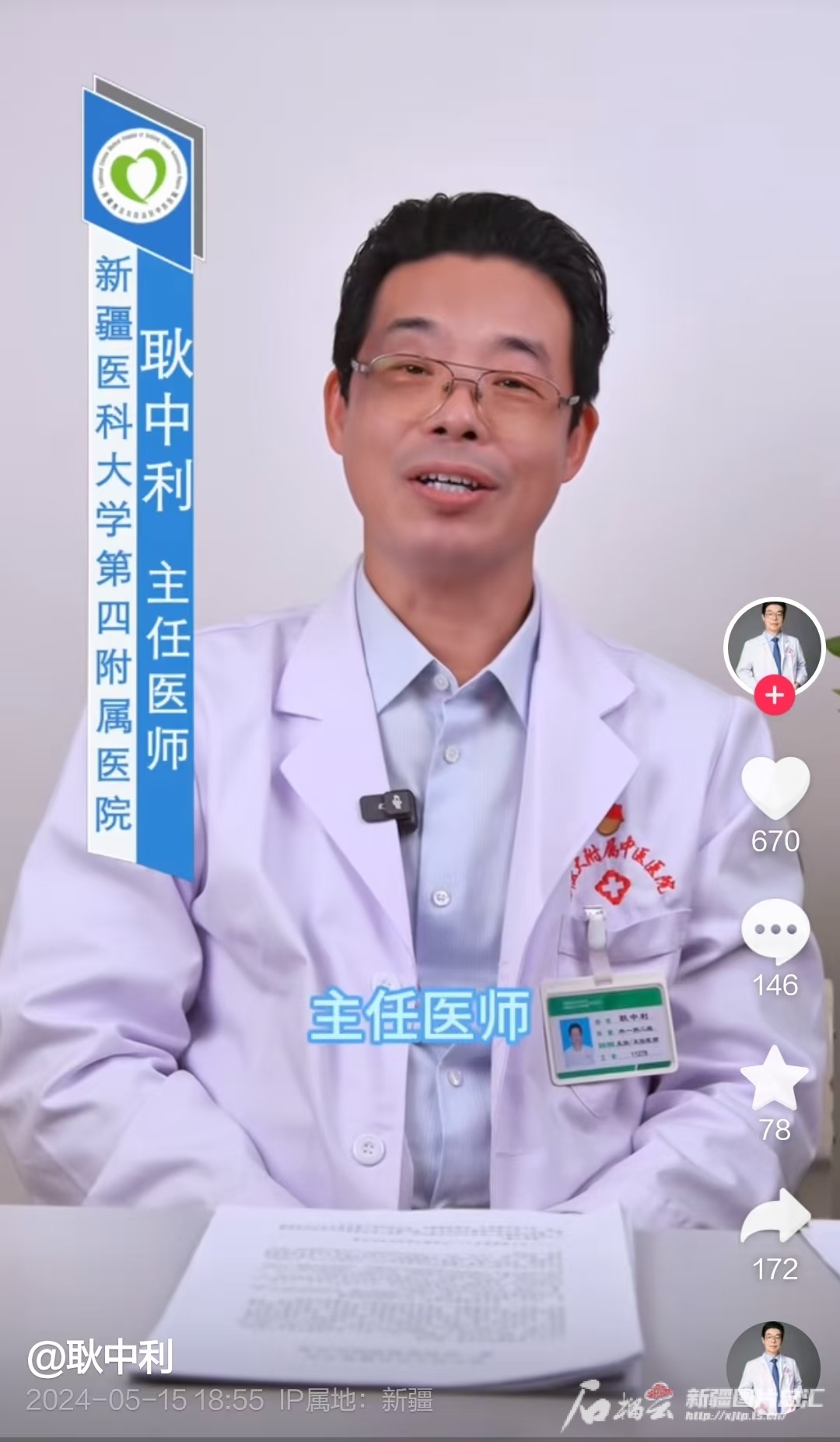
Task: Open the creator's profile avatar
Action: point(774,644)
